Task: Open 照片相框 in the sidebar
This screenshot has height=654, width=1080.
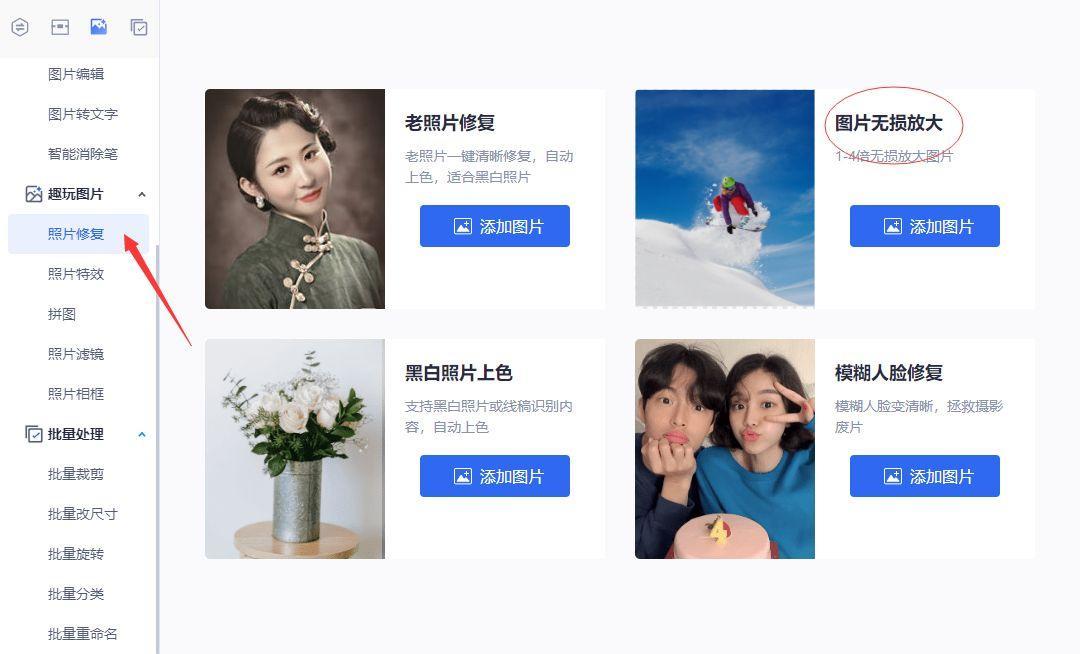Action: [76, 394]
